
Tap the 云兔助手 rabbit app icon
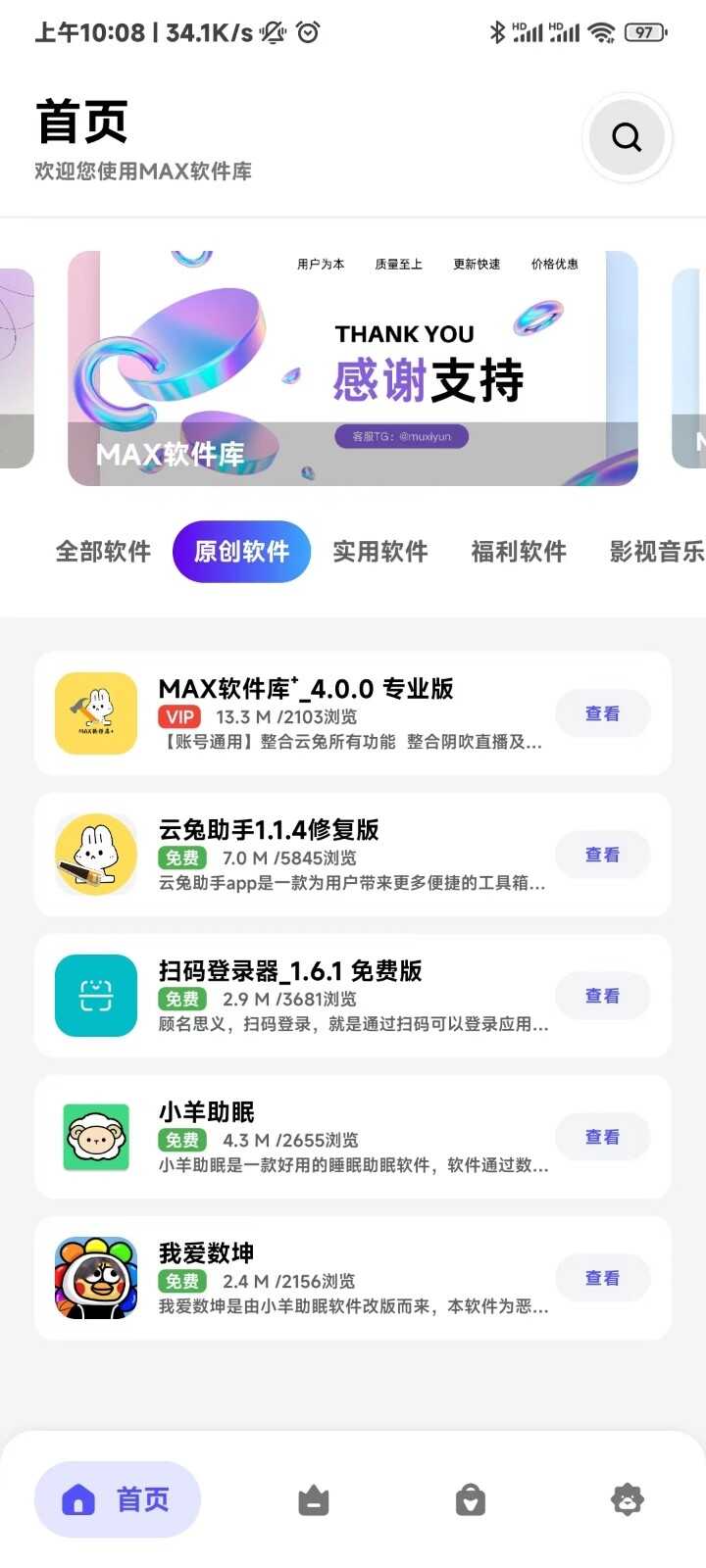[95, 855]
